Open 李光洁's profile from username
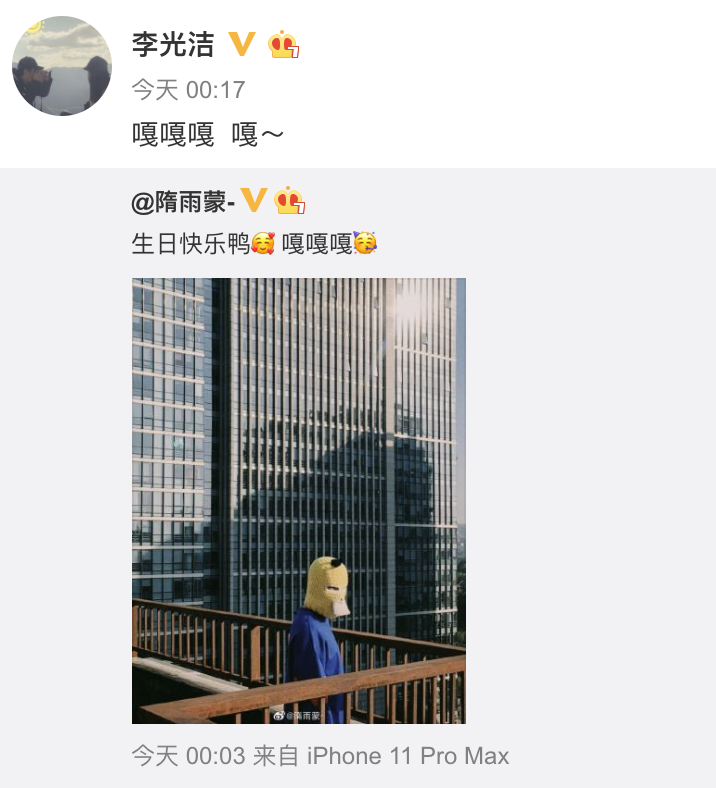 [173, 45]
